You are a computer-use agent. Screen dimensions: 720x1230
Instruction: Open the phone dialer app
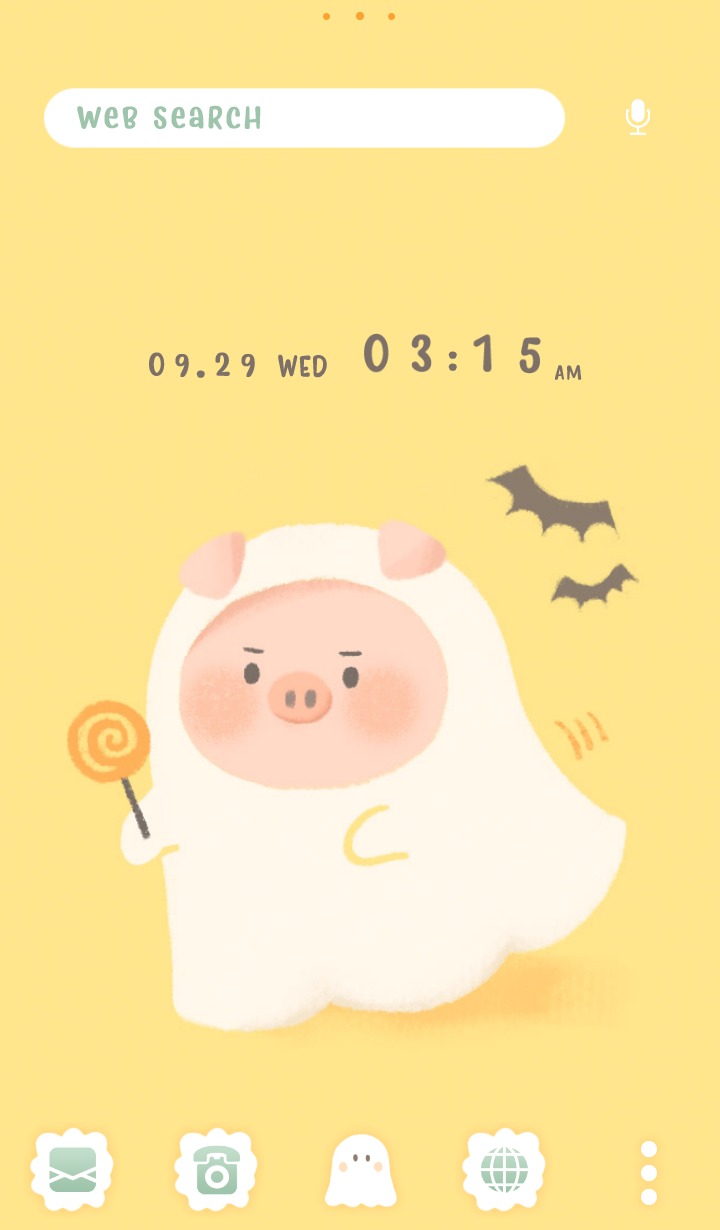click(216, 1169)
